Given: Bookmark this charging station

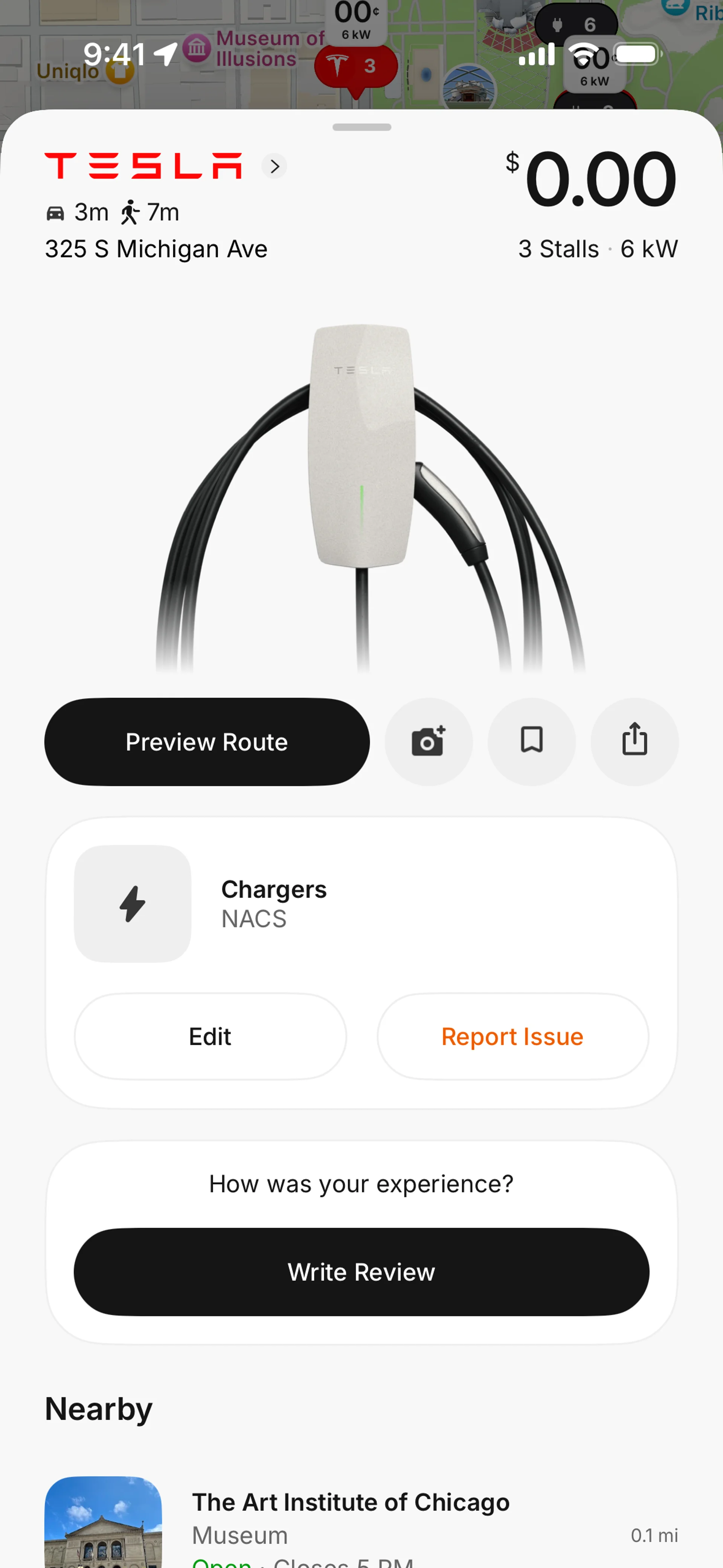Looking at the screenshot, I should (x=531, y=741).
